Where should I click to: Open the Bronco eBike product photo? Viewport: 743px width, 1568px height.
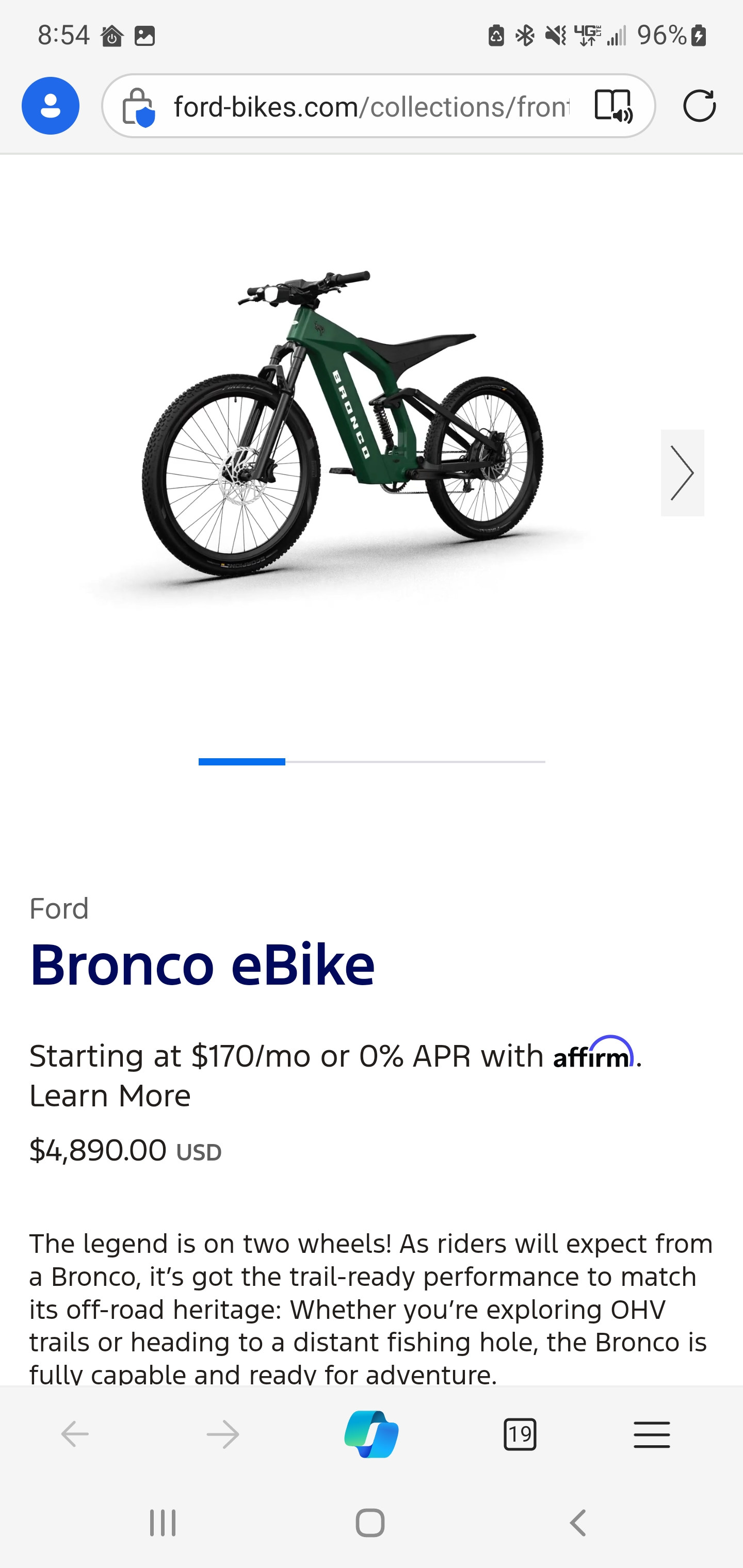341,426
